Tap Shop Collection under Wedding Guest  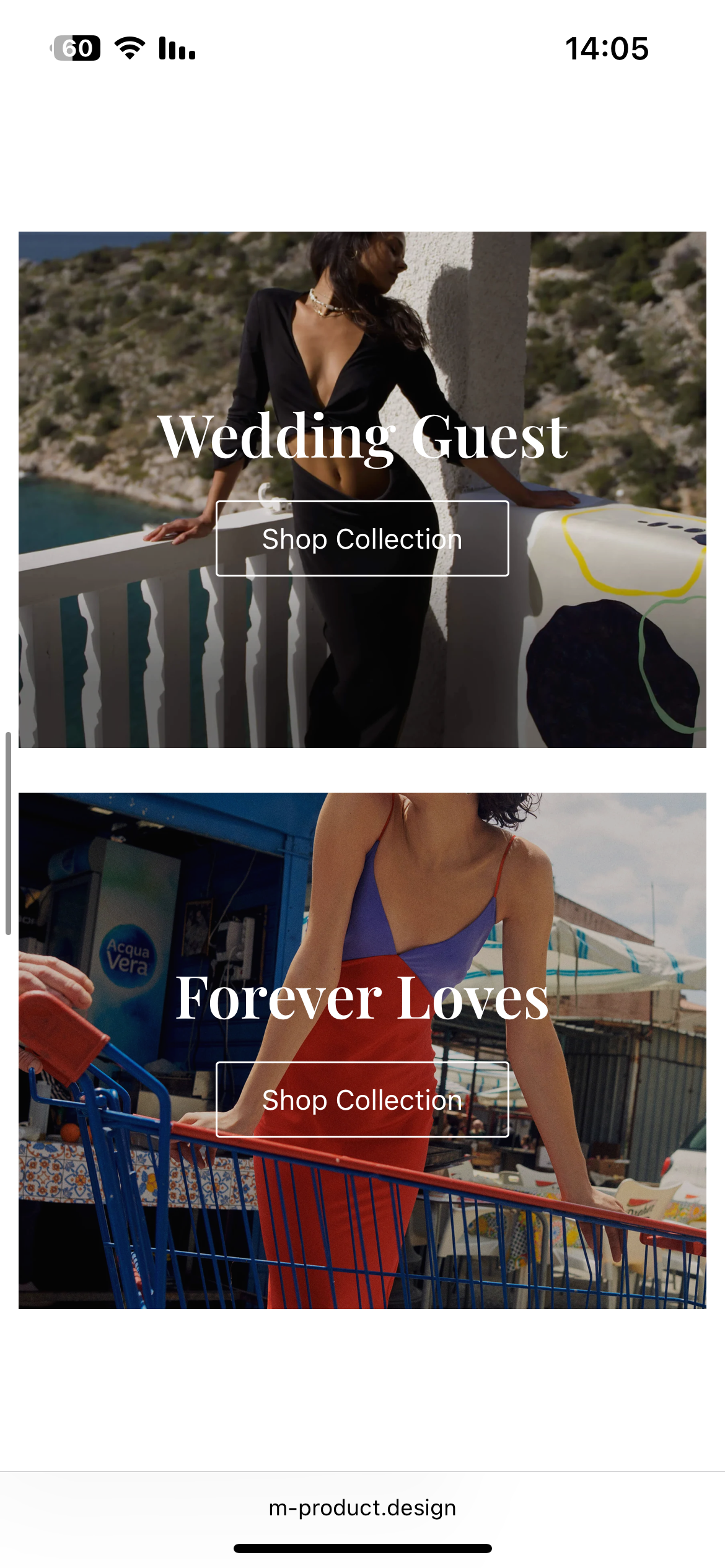point(362,538)
